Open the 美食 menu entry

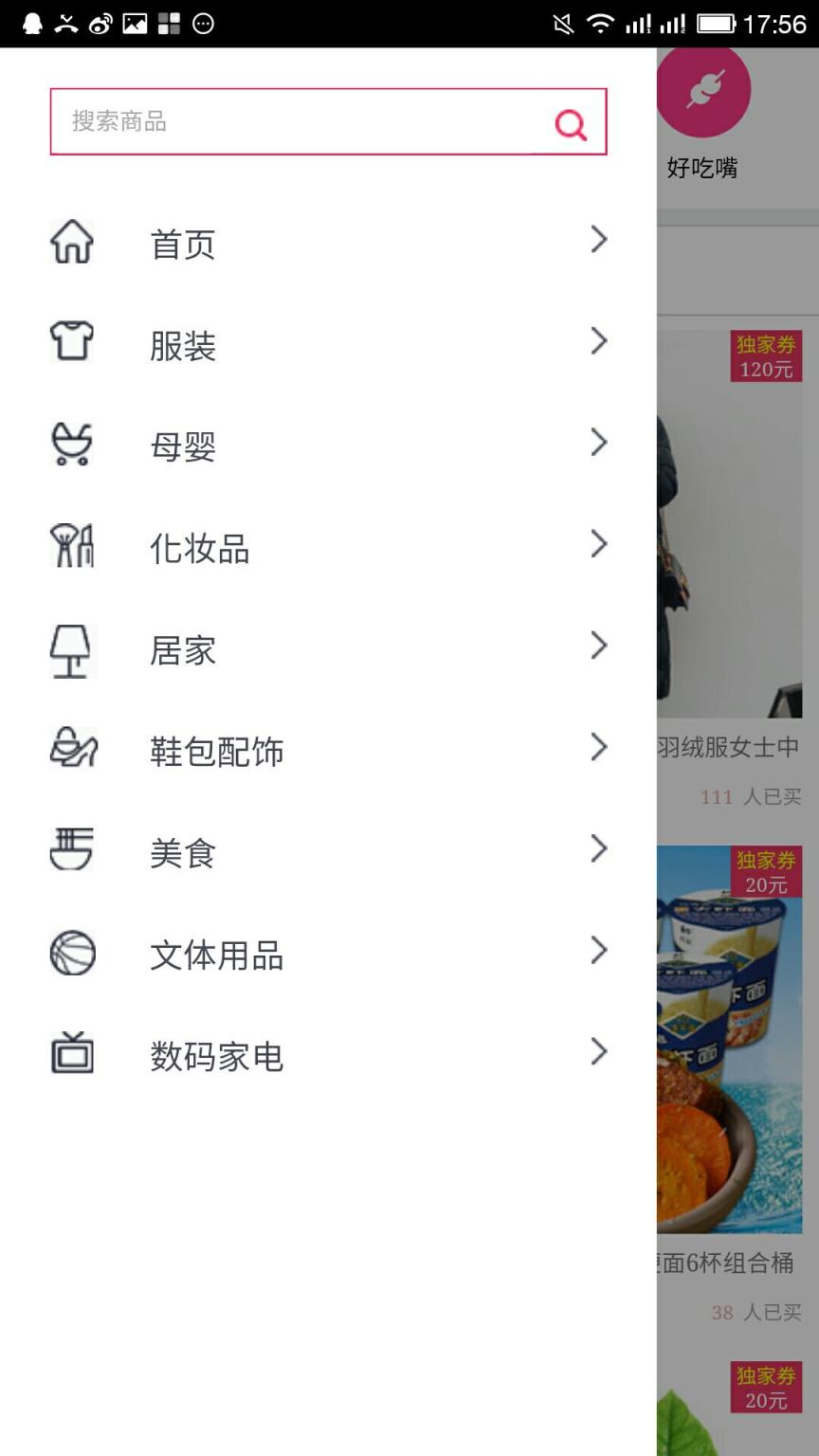click(x=182, y=850)
